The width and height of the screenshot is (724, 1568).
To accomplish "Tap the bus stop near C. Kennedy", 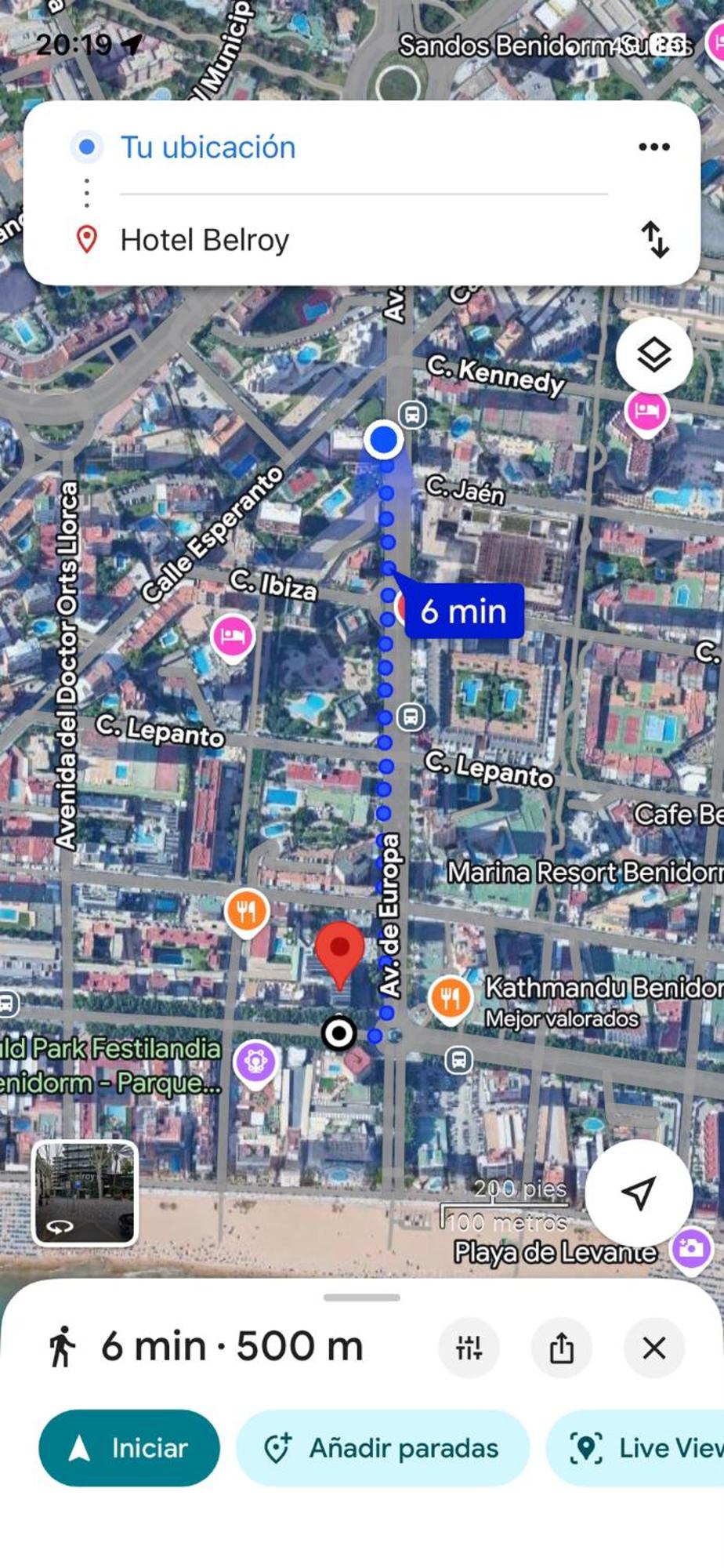I will point(412,414).
